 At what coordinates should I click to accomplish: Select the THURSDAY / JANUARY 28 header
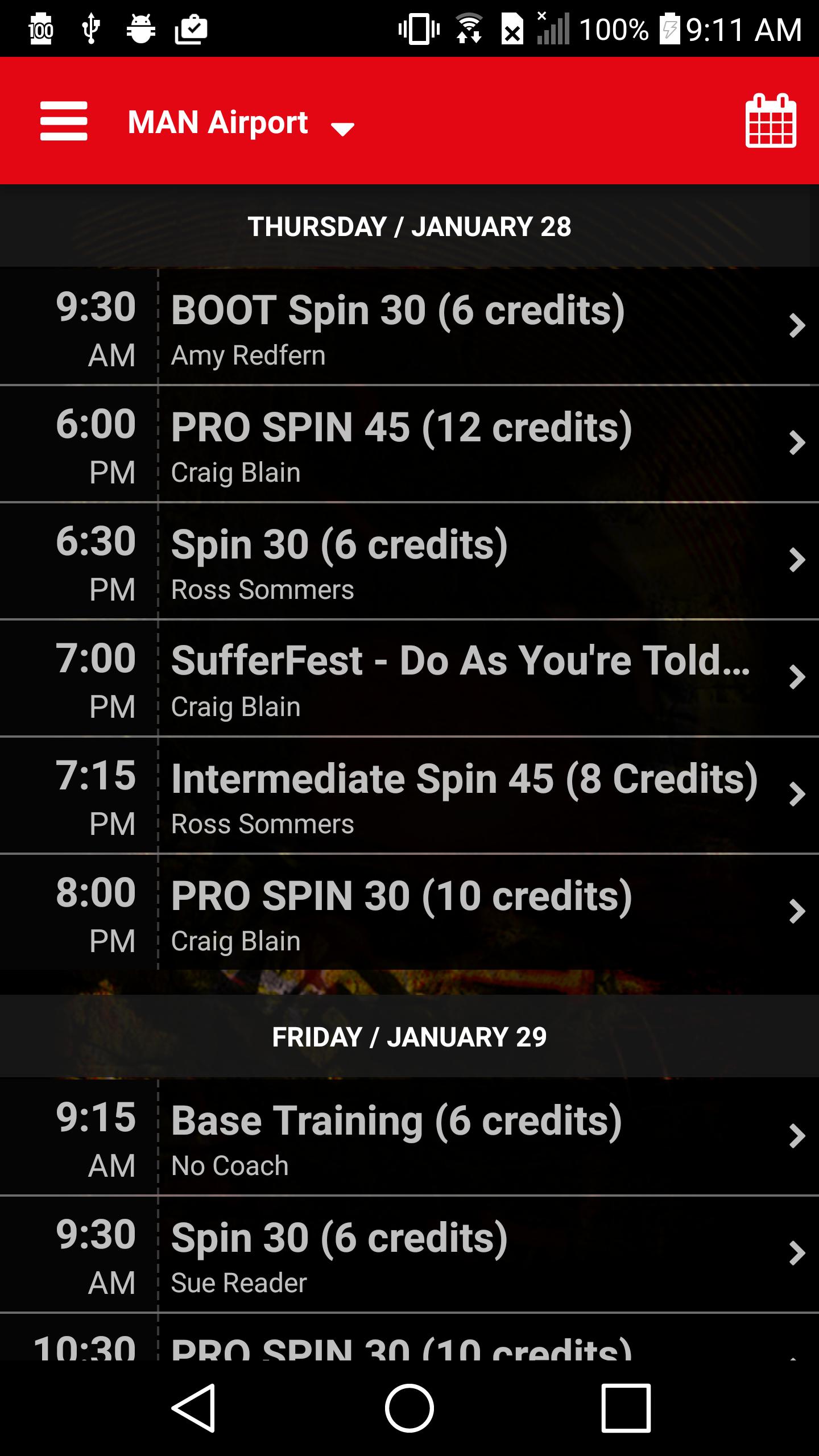(408, 226)
